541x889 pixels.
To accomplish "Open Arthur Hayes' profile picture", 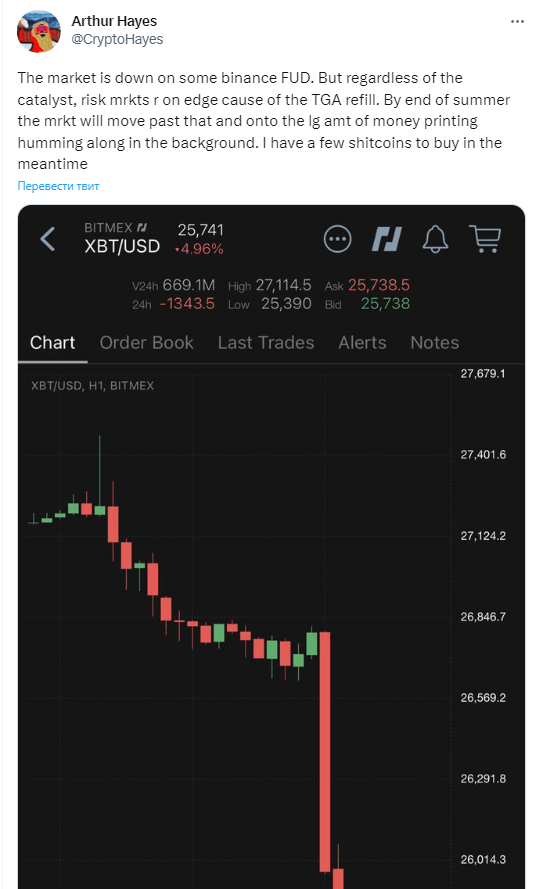I will coord(39,31).
